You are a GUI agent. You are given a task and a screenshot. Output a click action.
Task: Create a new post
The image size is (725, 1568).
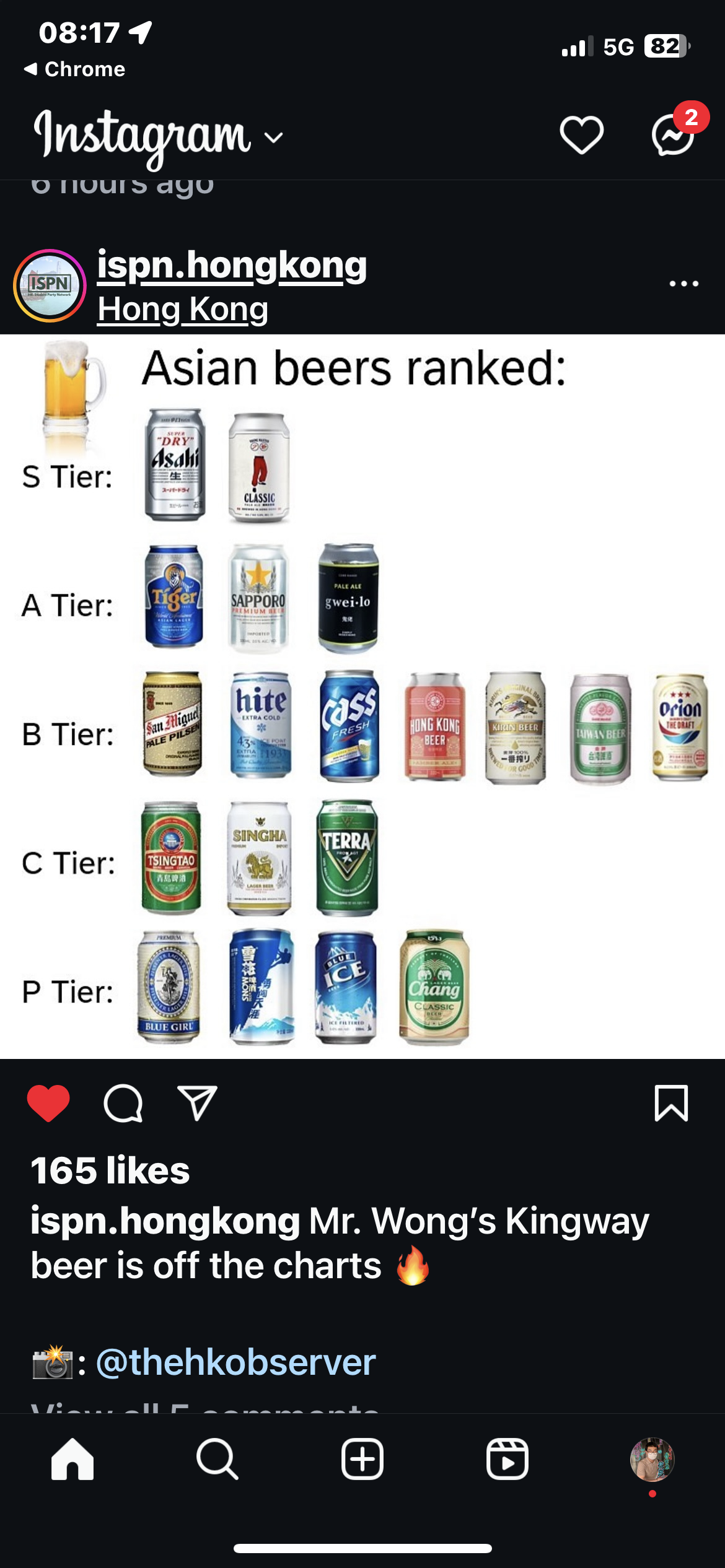[x=362, y=1459]
